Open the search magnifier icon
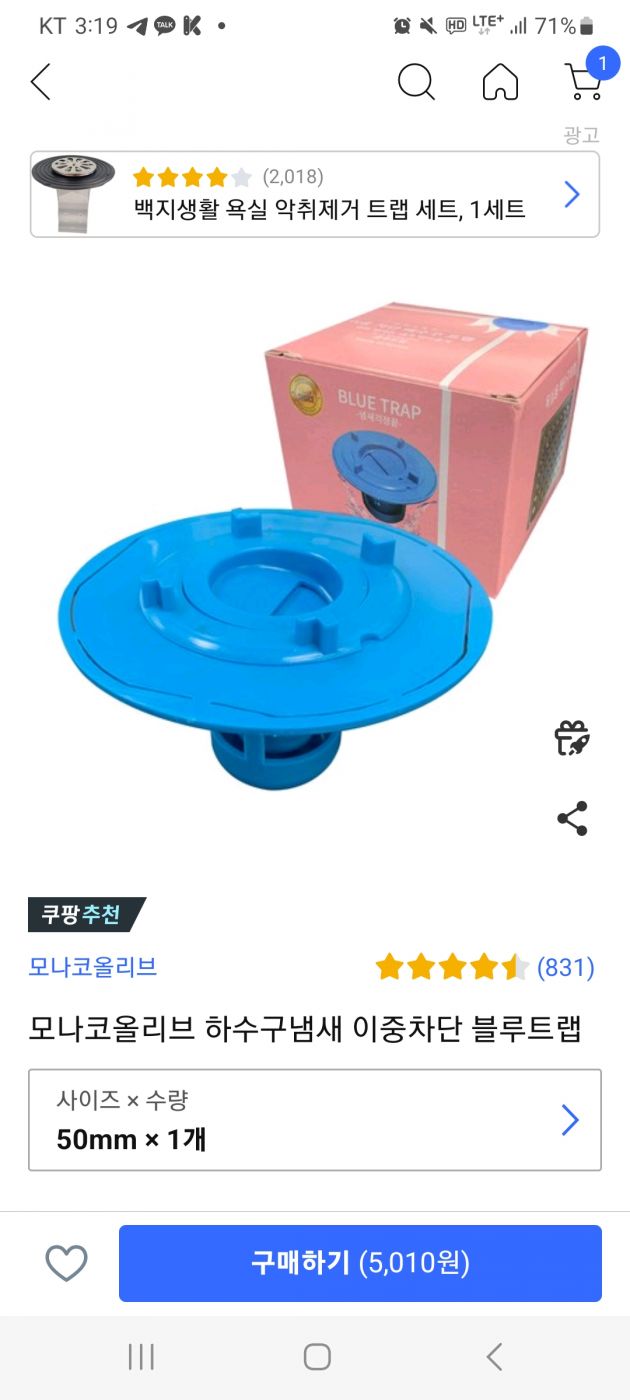Screen dimensions: 630x1400 pyautogui.click(x=416, y=81)
